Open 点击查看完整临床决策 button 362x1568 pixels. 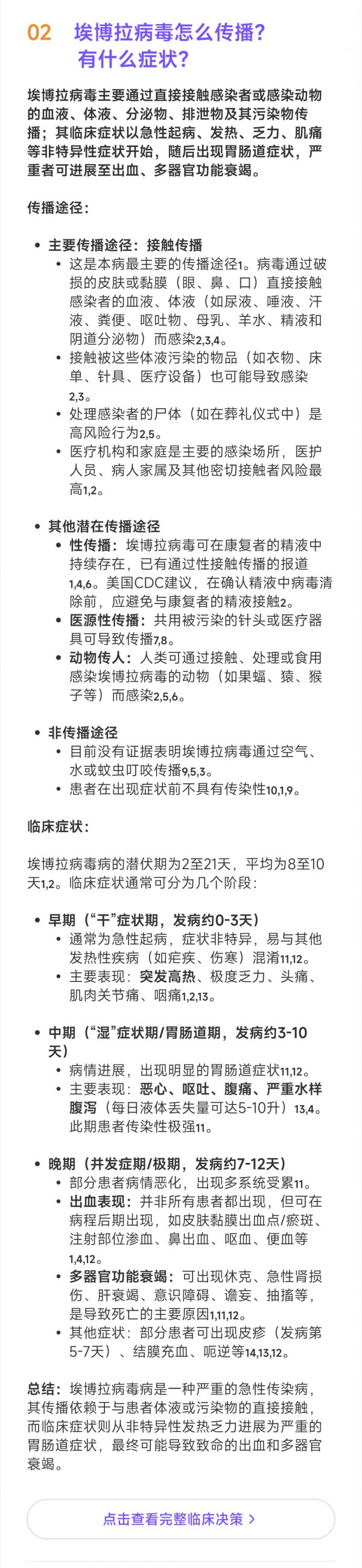(181, 1519)
